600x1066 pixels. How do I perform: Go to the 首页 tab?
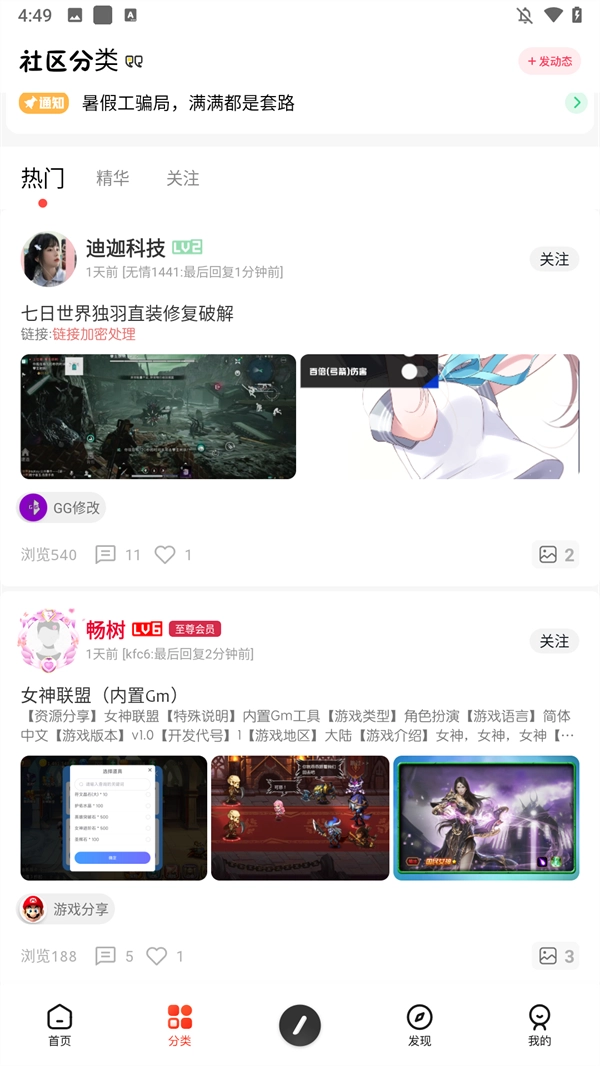tap(60, 1025)
